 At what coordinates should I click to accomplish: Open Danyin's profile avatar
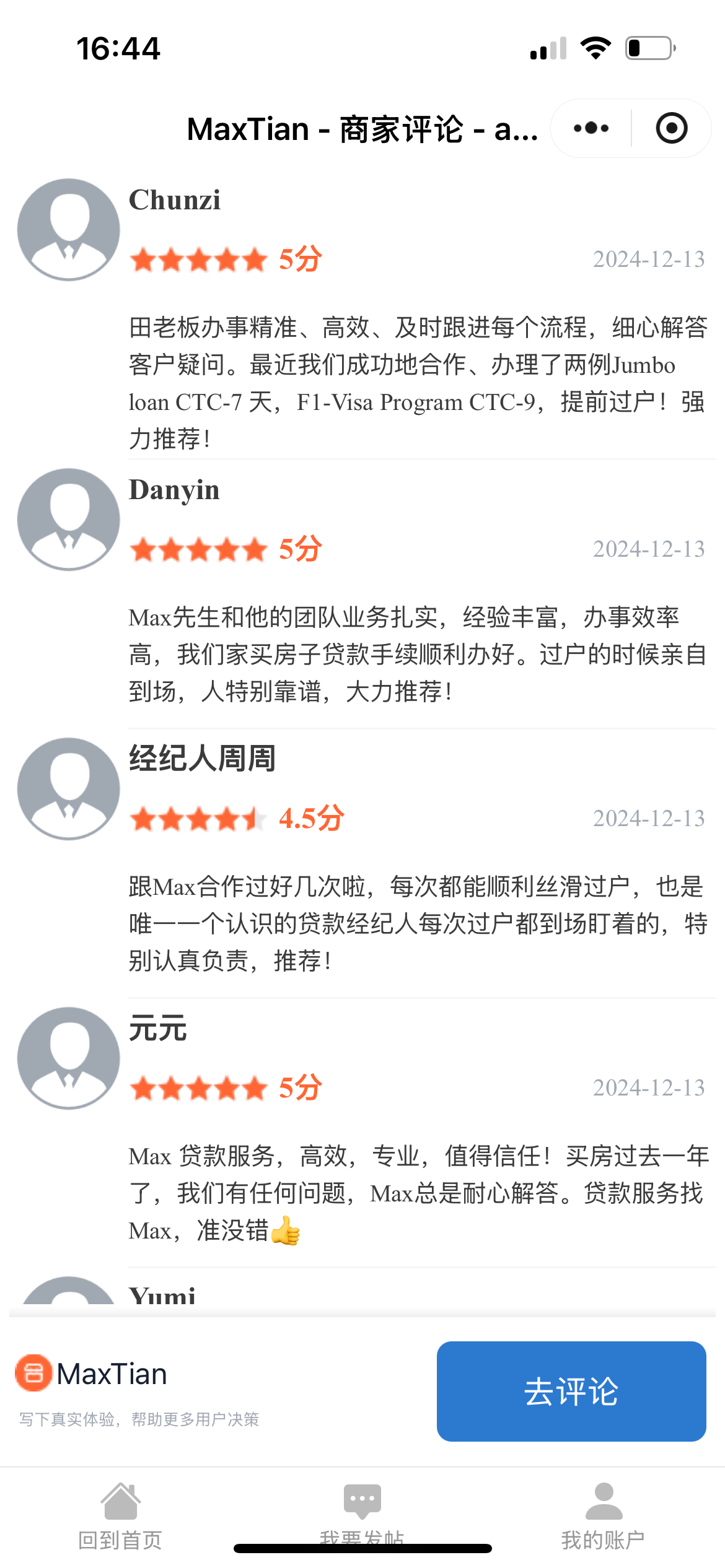point(69,520)
